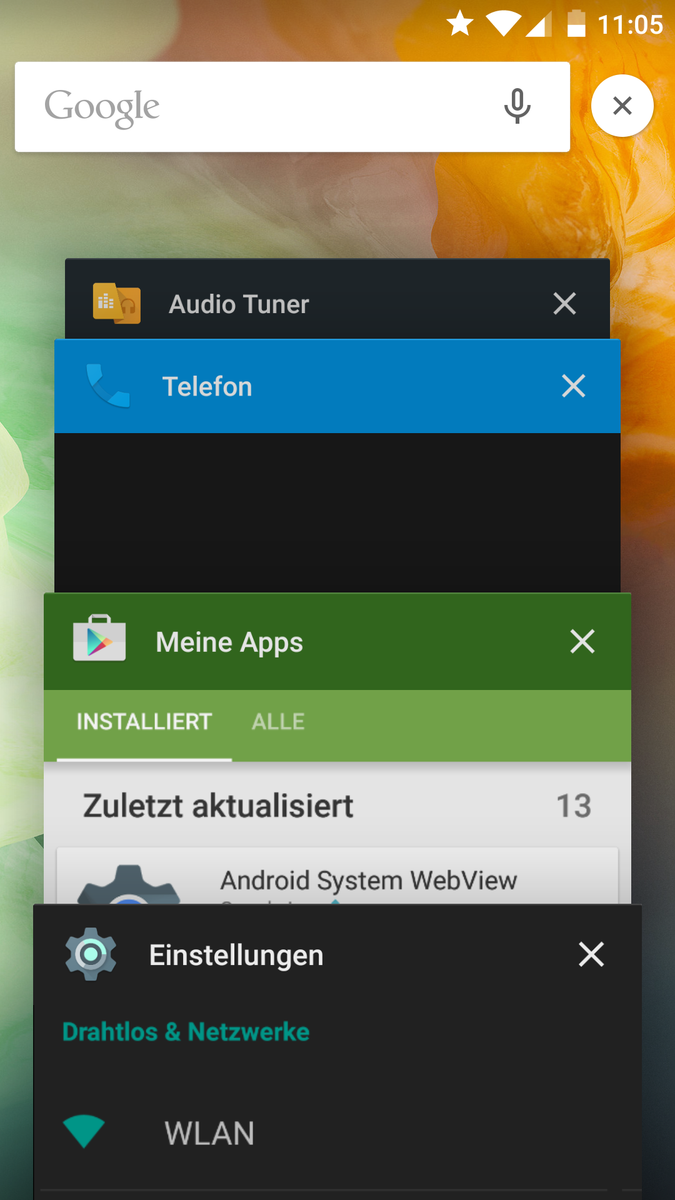This screenshot has height=1200, width=675.
Task: Dismiss the Telefon card
Action: (573, 386)
